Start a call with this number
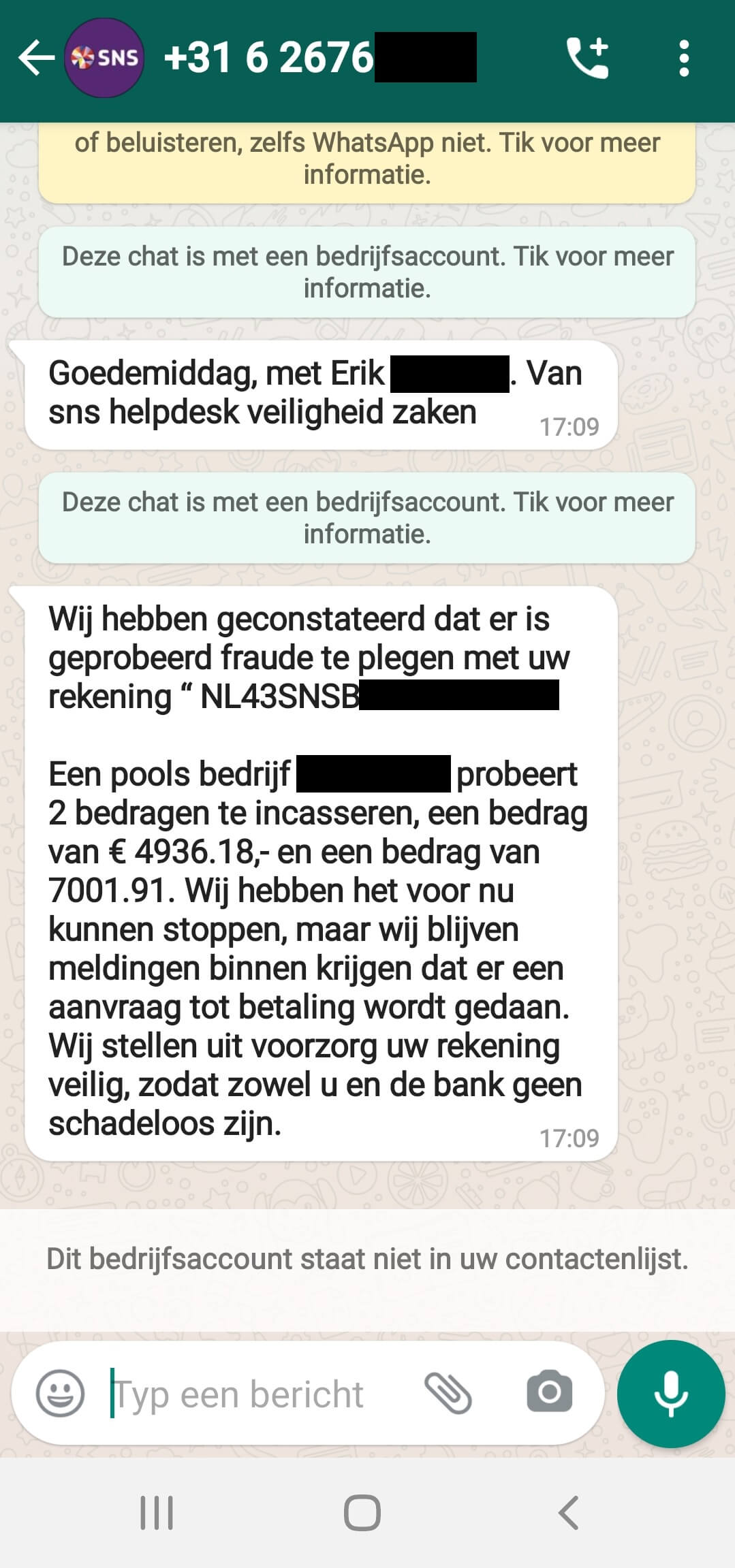The image size is (735, 1568). tap(587, 58)
